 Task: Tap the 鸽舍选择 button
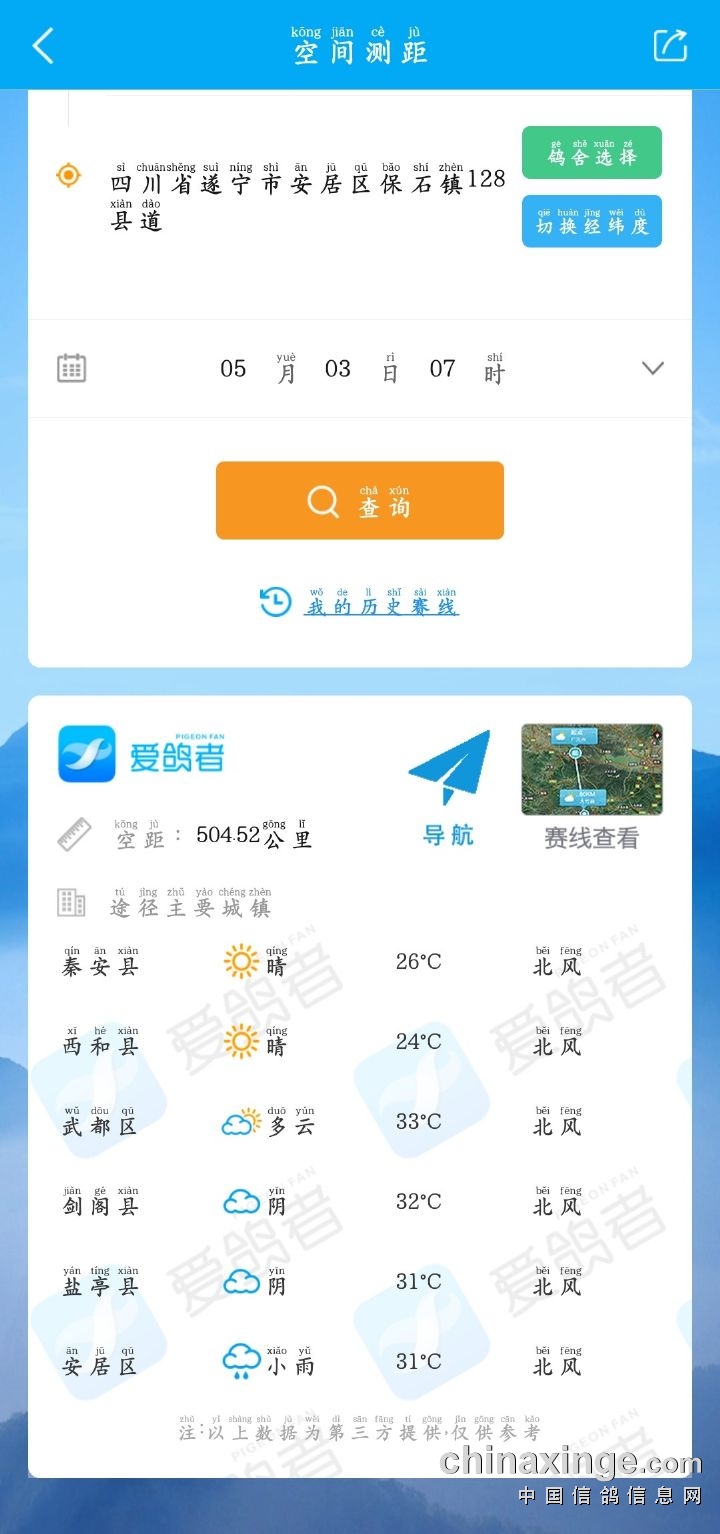pos(591,153)
